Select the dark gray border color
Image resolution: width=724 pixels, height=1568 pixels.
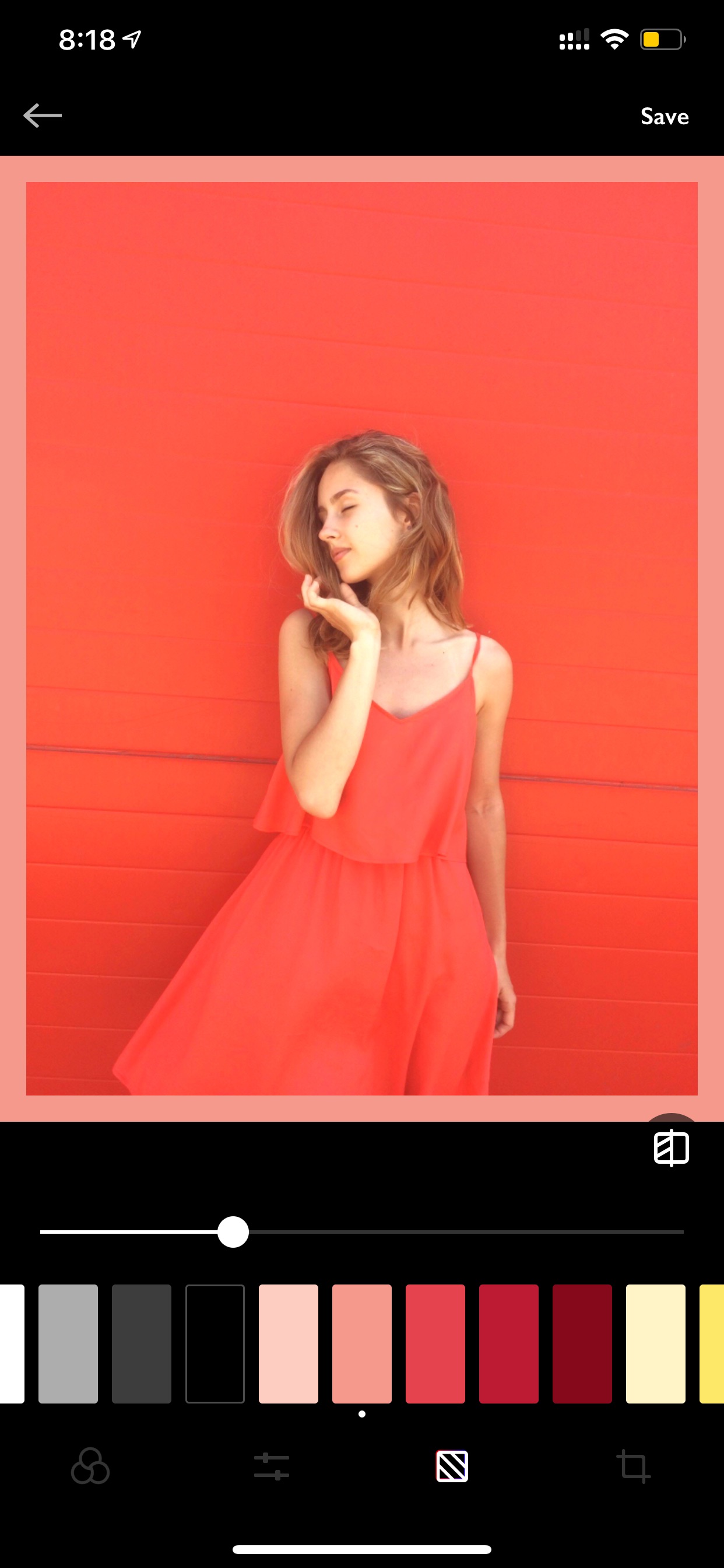coord(142,1343)
